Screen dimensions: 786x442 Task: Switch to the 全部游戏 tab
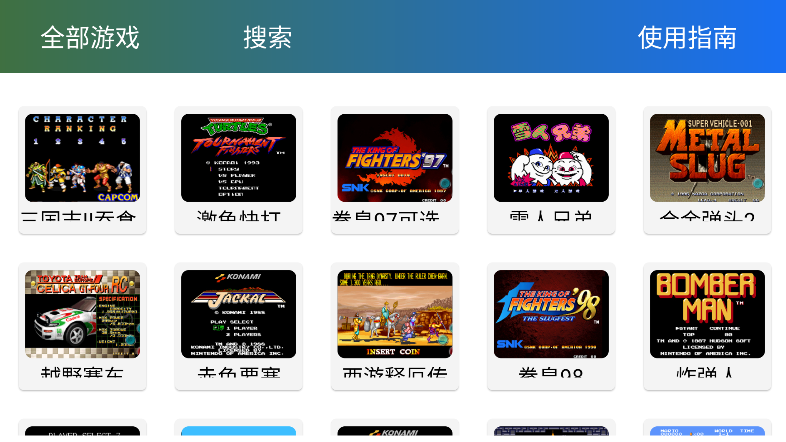(90, 38)
